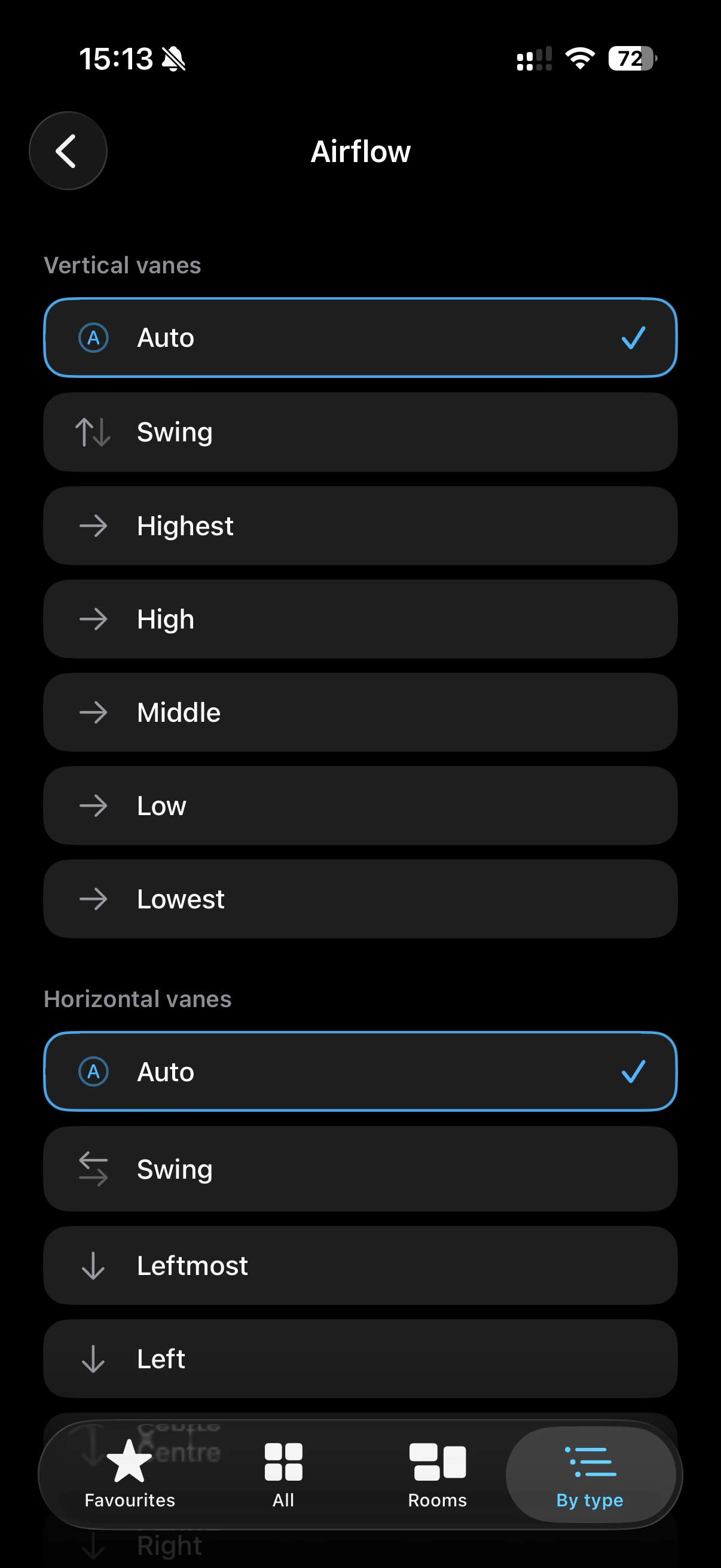Select Auto under Horizontal vanes
The image size is (721, 1568).
coord(360,1072)
